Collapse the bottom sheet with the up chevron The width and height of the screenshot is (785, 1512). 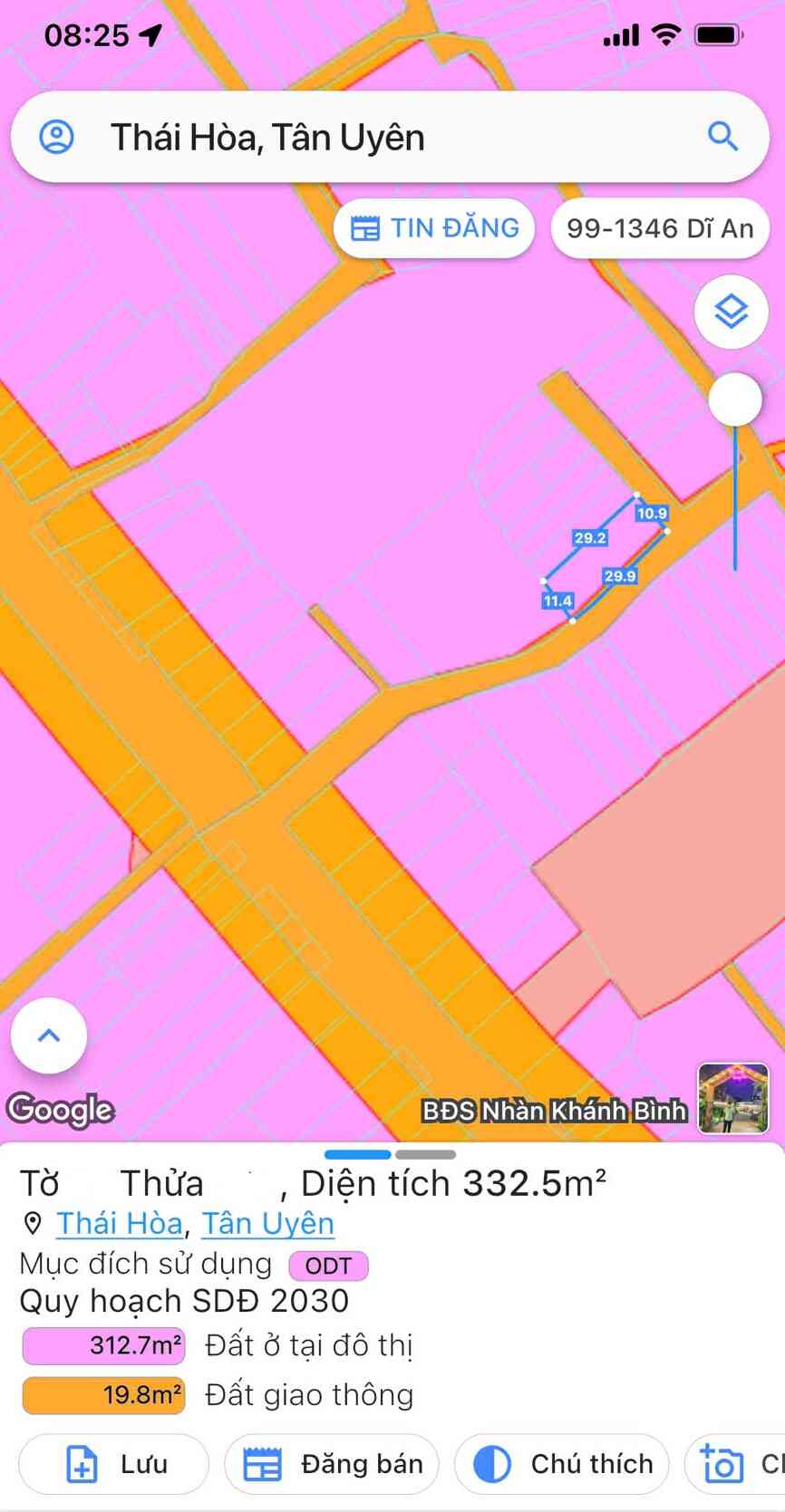tap(48, 1035)
